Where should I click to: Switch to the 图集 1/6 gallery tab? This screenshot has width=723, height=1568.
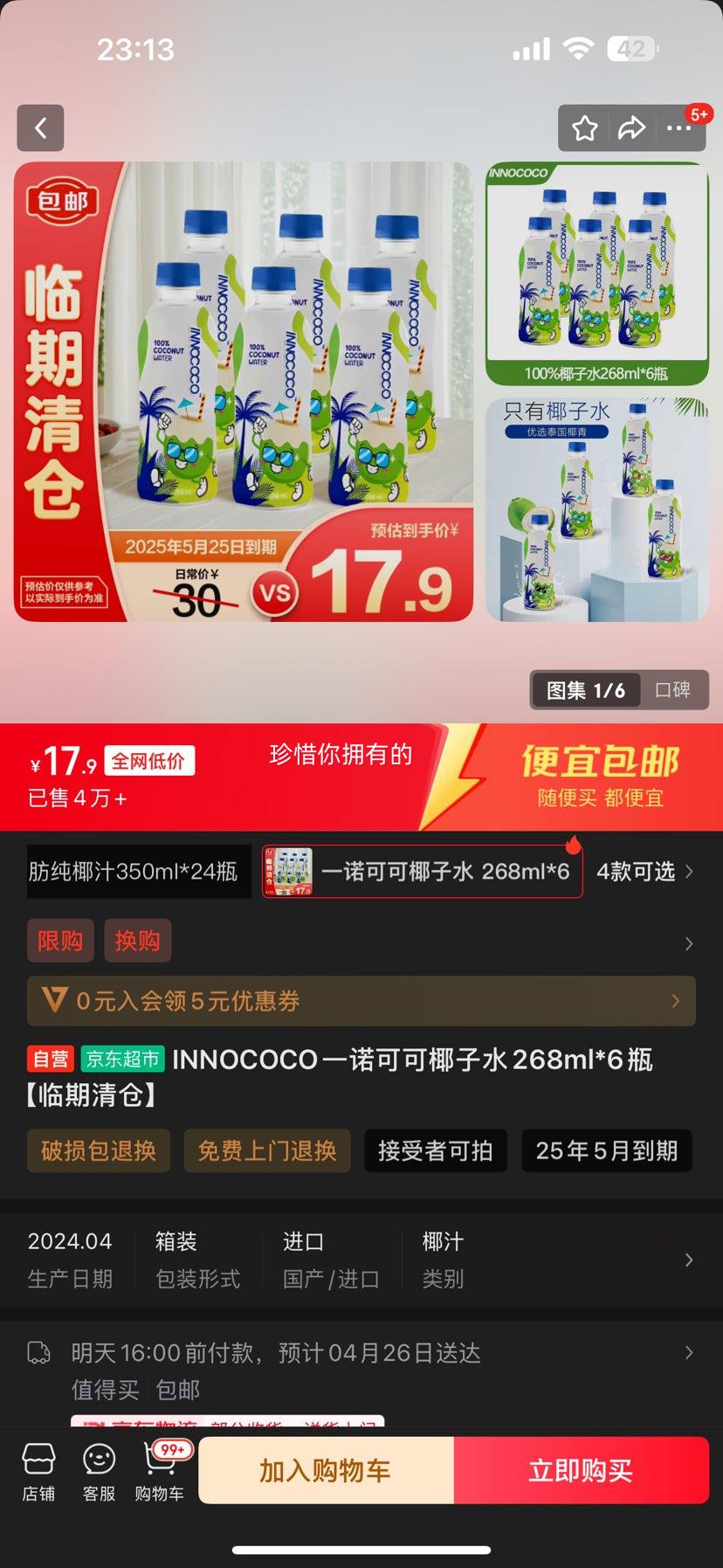click(x=585, y=690)
